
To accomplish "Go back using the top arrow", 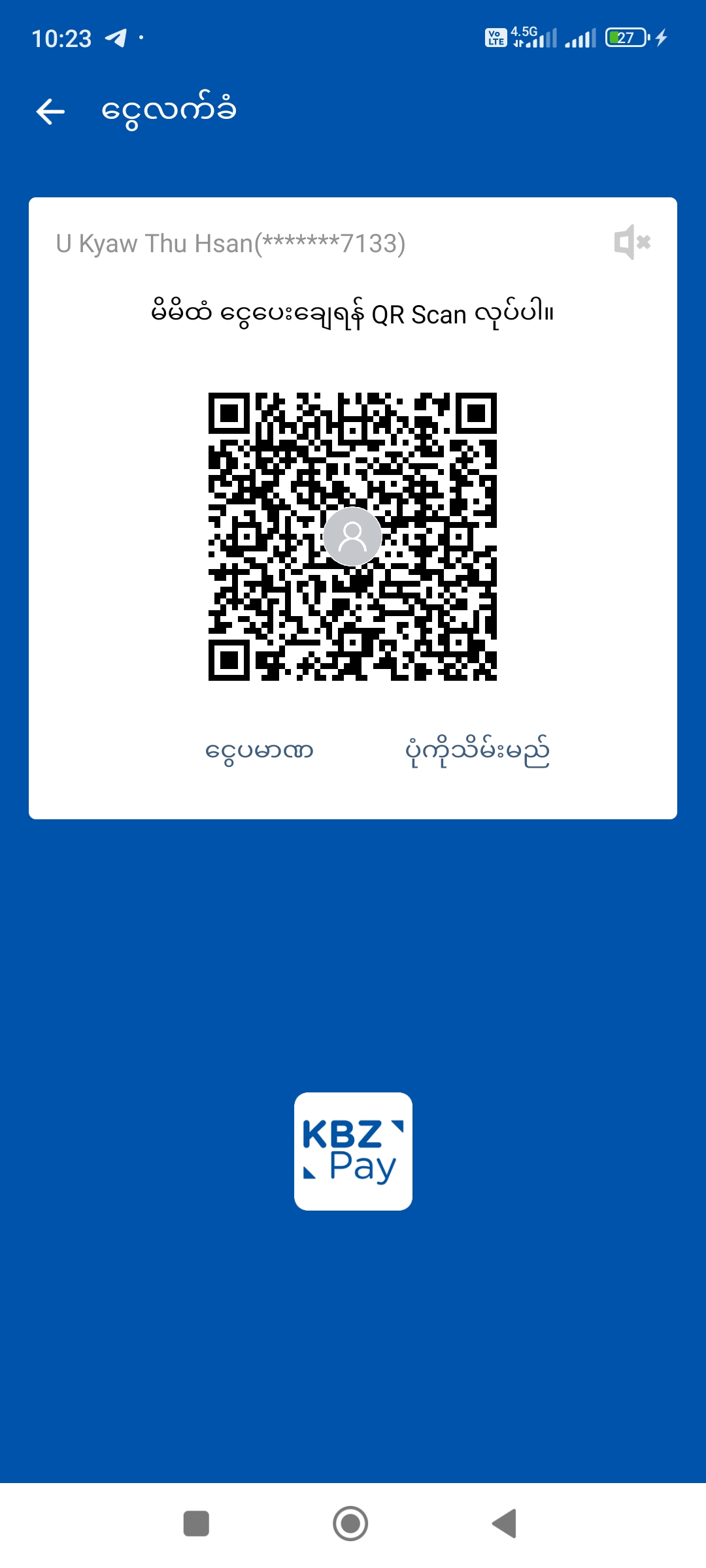I will [x=50, y=112].
